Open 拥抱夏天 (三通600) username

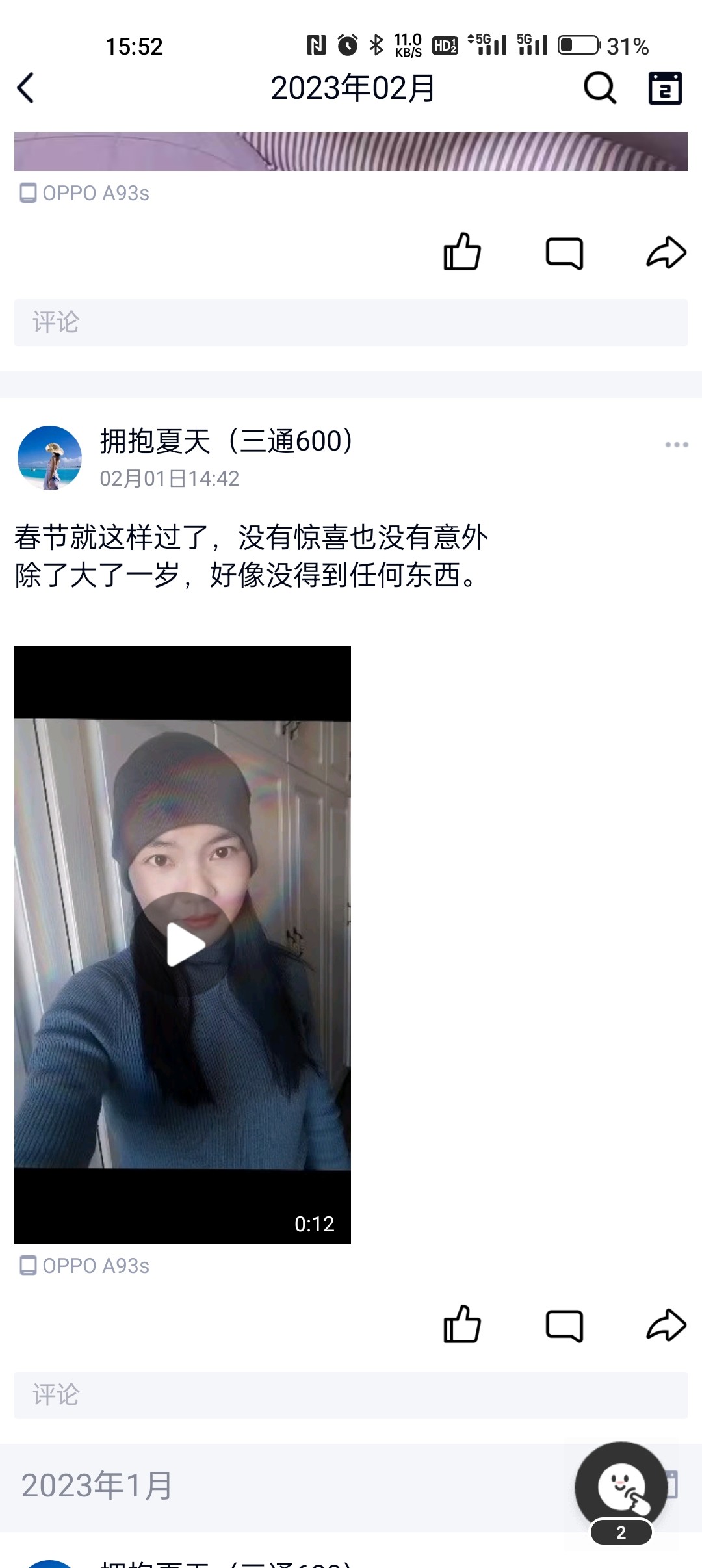pos(226,441)
